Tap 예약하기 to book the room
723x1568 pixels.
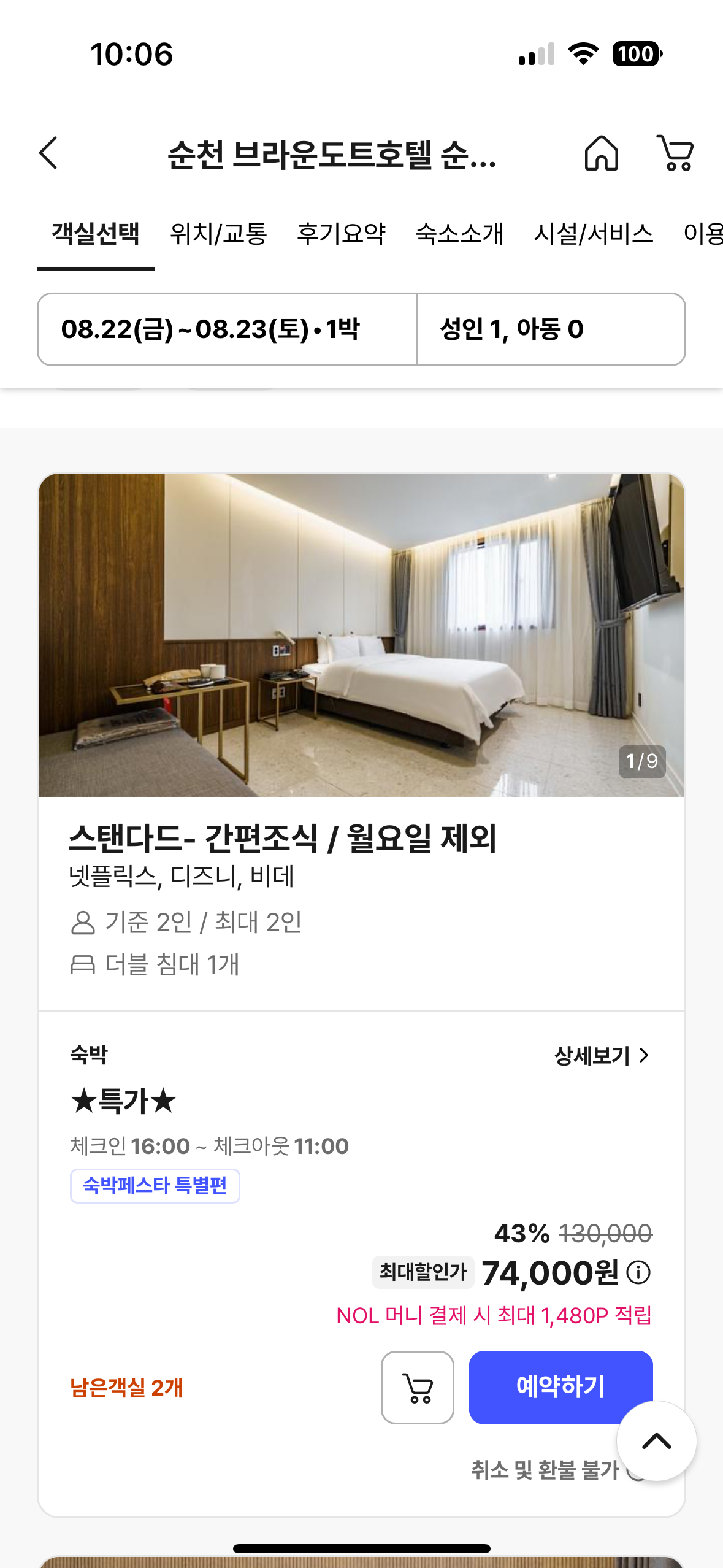coord(560,1387)
